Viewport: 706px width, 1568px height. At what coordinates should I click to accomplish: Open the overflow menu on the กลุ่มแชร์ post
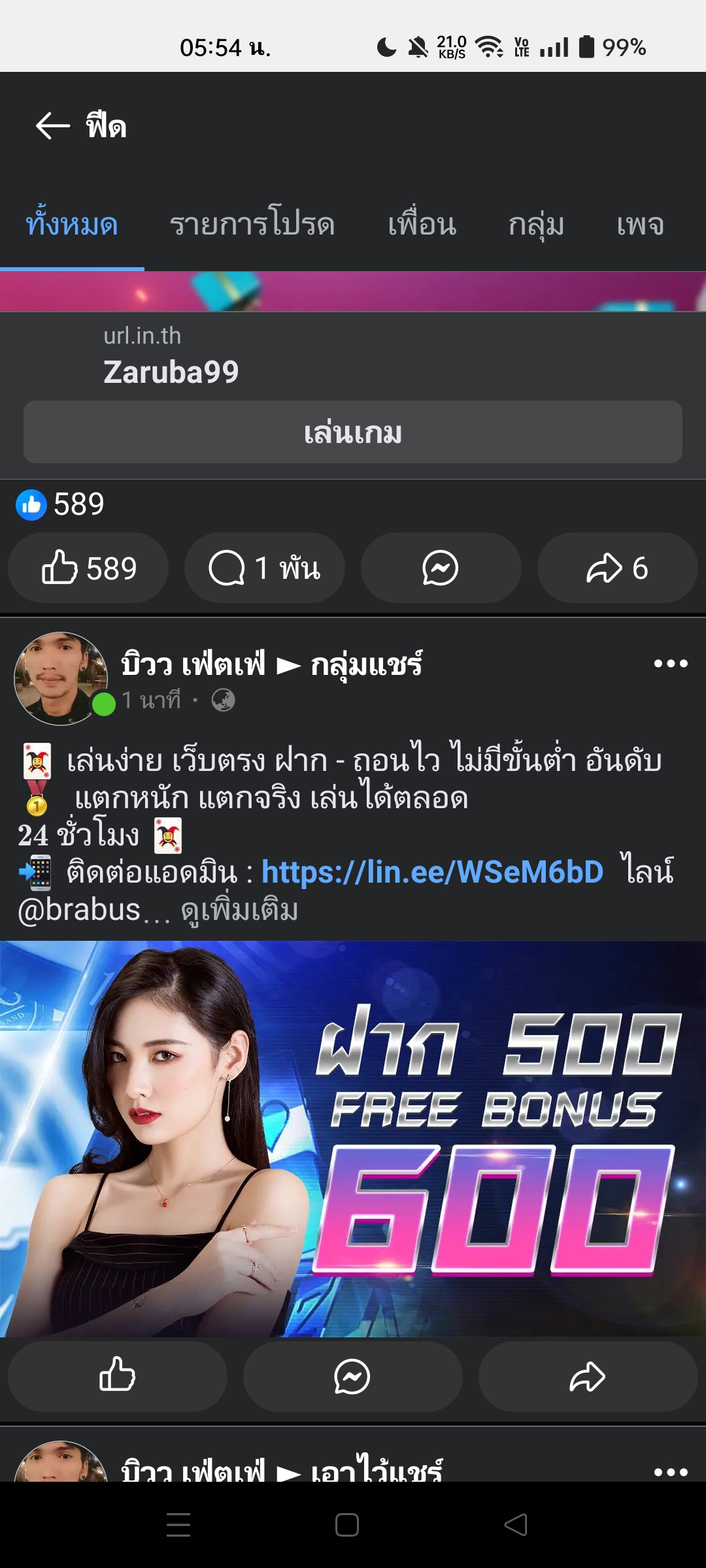pyautogui.click(x=671, y=664)
